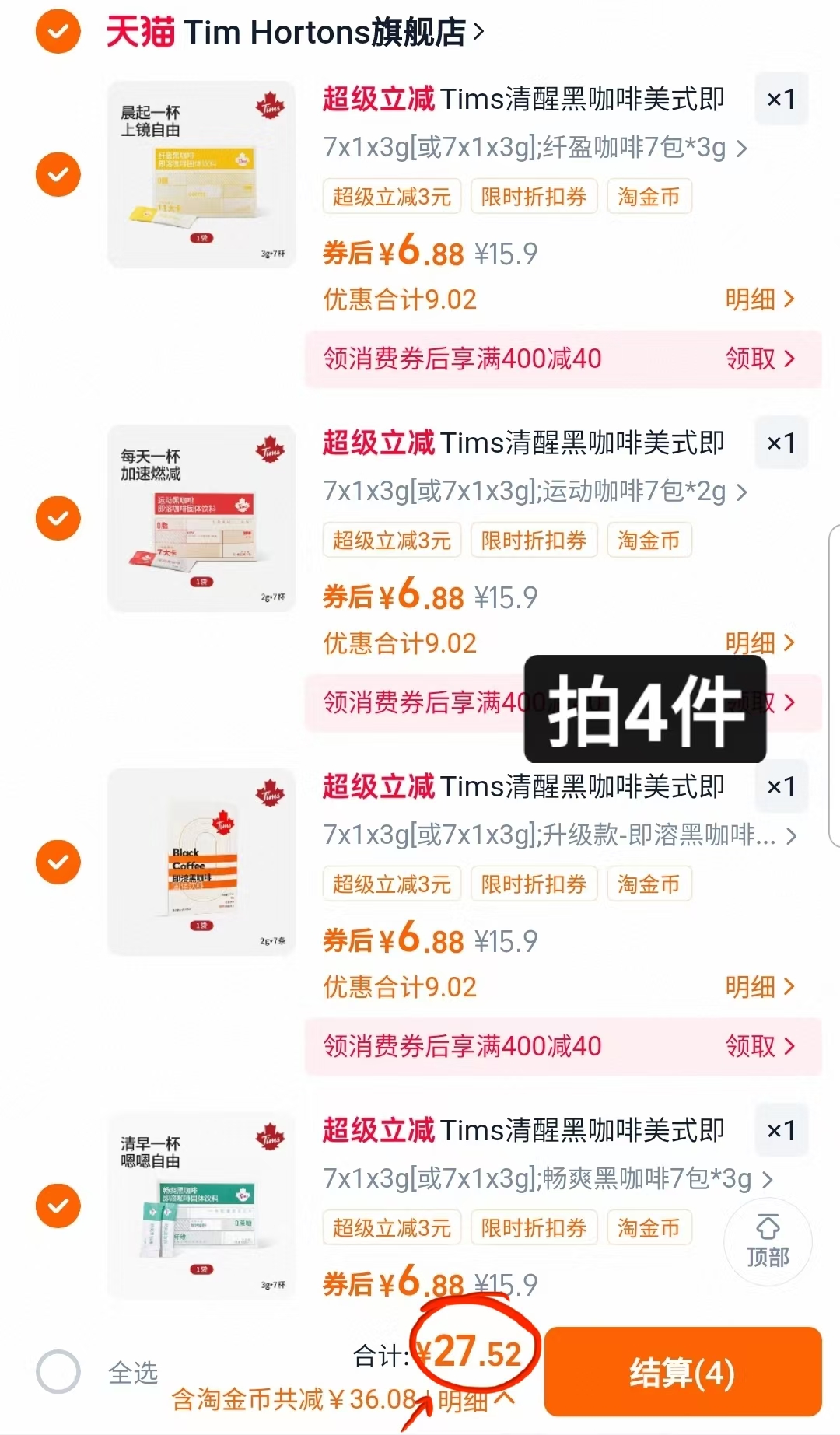Tap the 淘金币 tag on the second item
840x1435 pixels.
pyautogui.click(x=649, y=540)
